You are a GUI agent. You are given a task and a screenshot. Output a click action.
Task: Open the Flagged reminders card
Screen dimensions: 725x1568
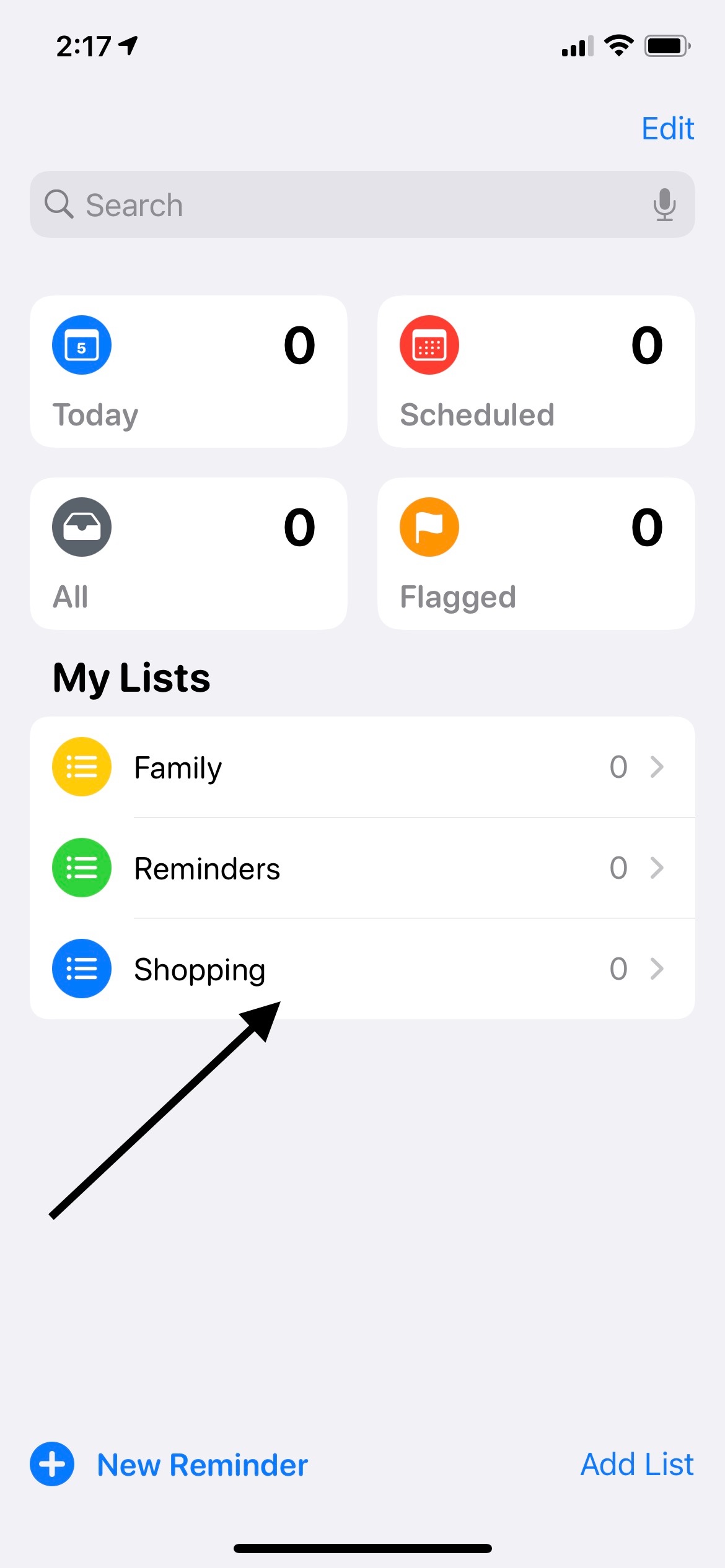tap(536, 554)
